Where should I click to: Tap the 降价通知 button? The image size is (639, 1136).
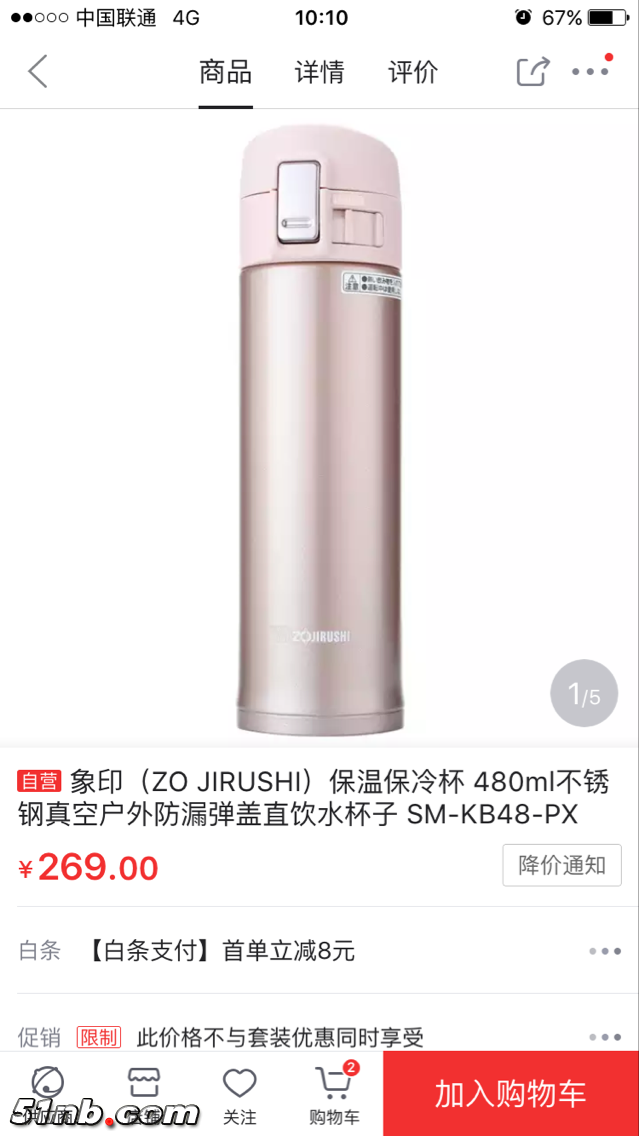tap(561, 865)
